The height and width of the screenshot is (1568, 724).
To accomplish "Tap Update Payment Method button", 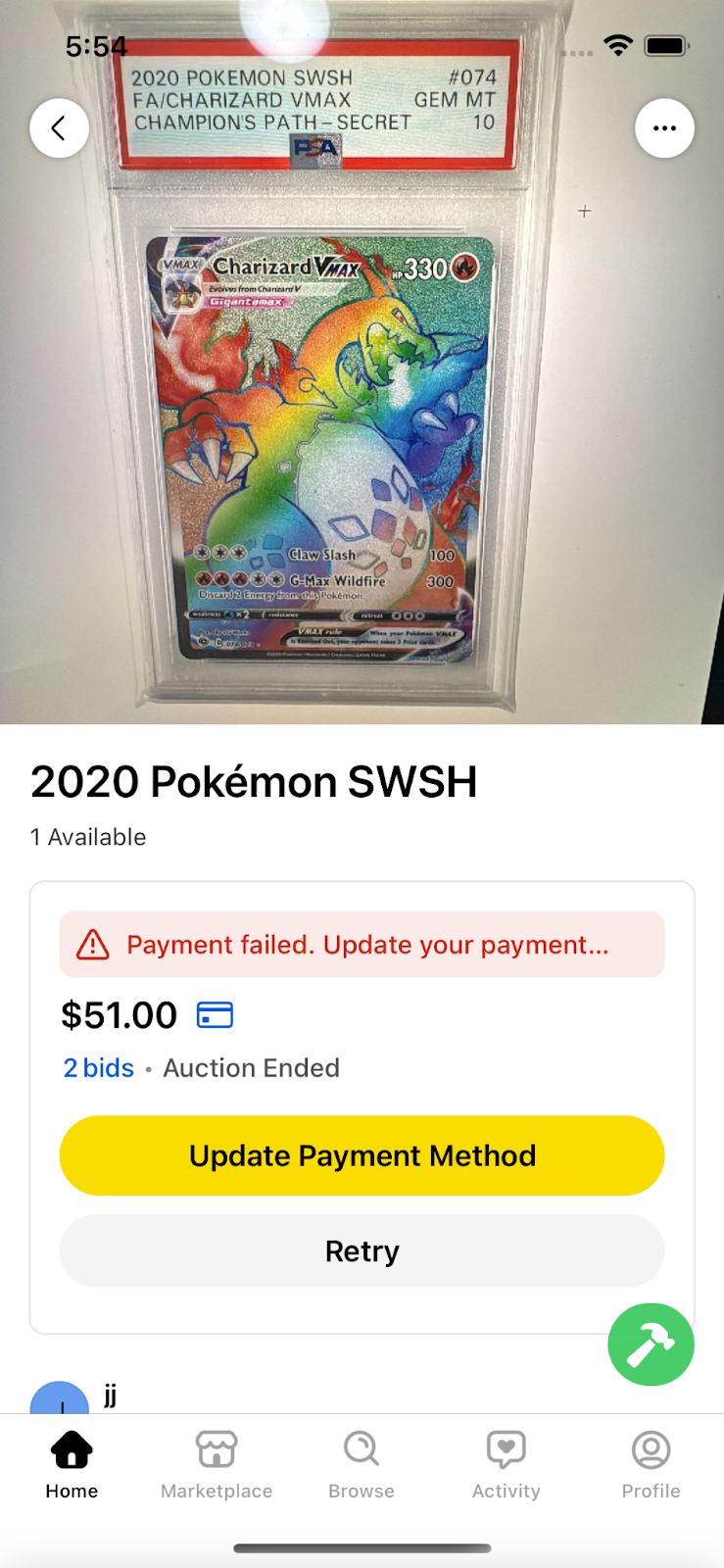I will point(362,1155).
